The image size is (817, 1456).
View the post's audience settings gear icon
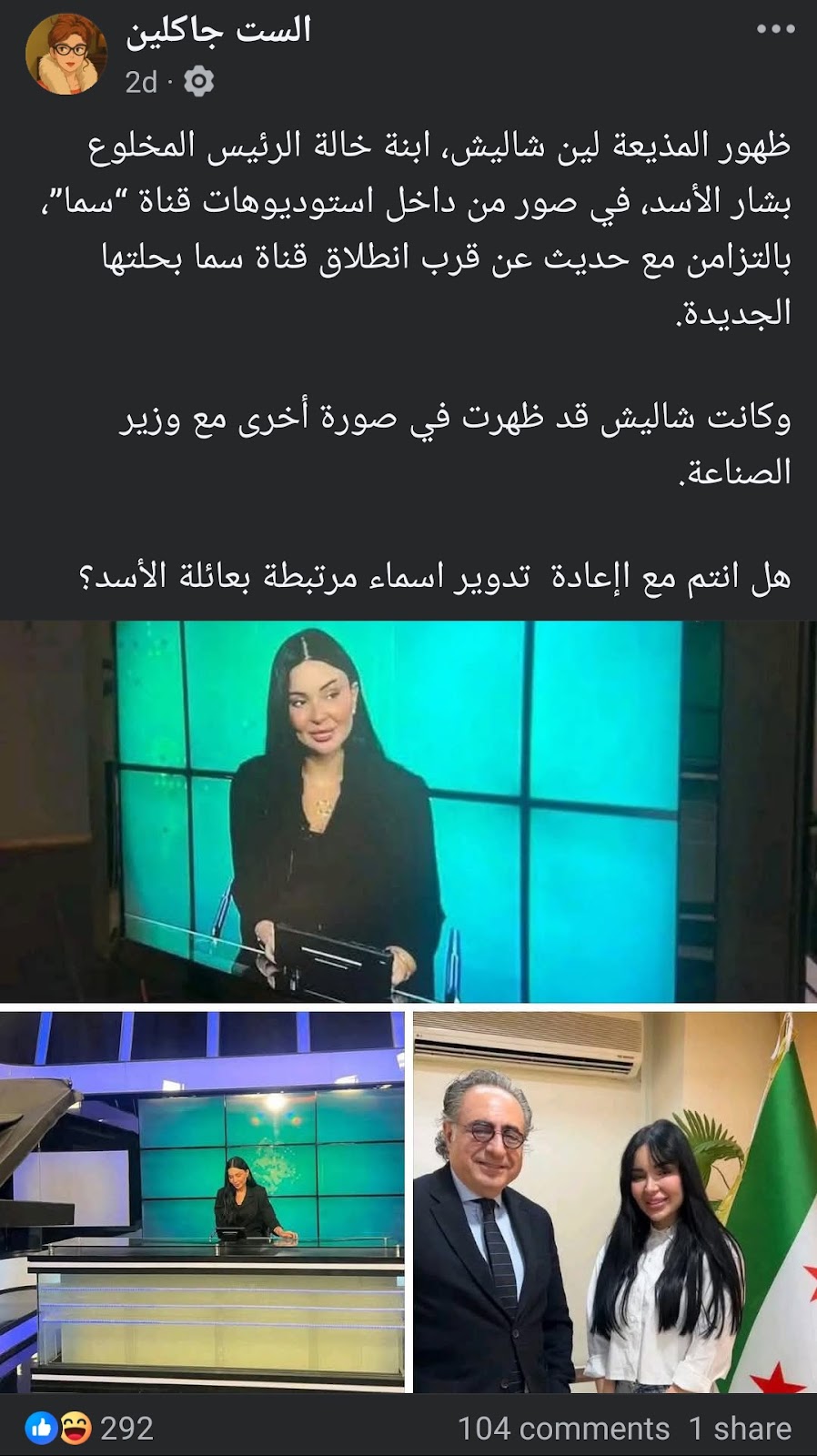[198, 82]
